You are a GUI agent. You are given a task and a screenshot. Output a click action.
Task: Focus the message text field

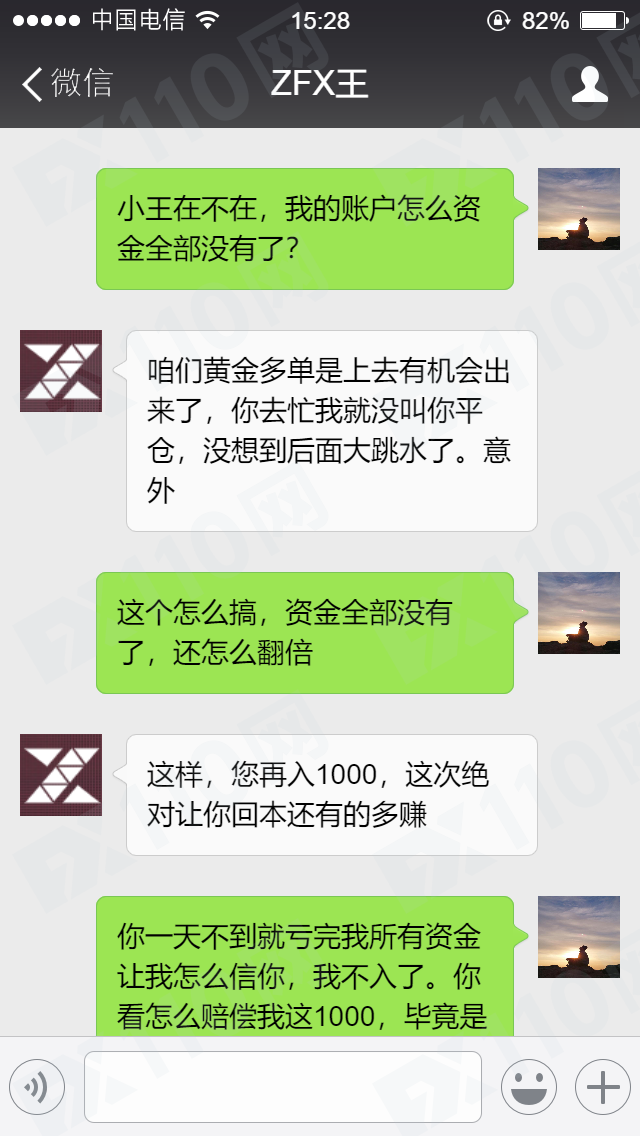pyautogui.click(x=282, y=1087)
